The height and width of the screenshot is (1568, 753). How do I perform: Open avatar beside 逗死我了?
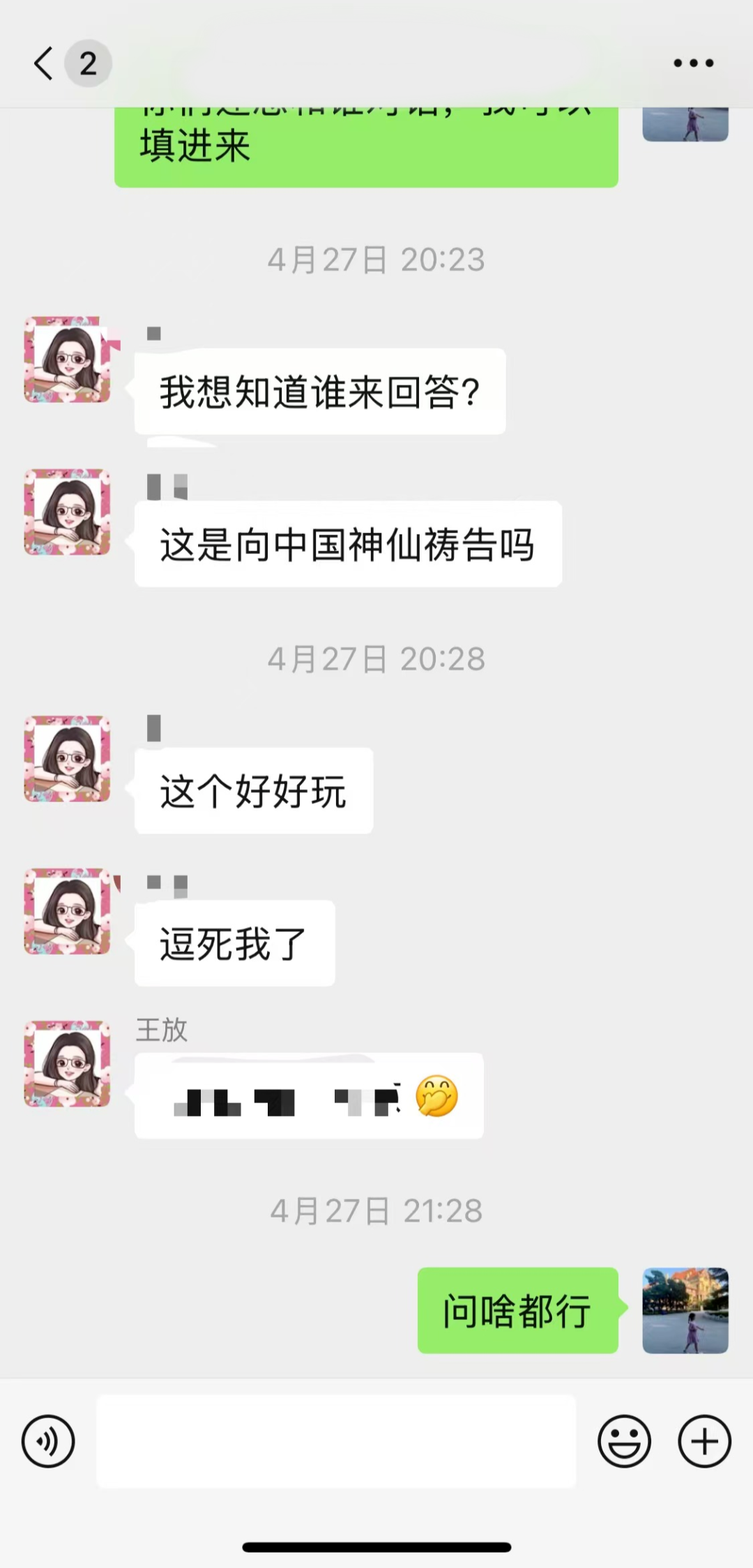tap(68, 911)
